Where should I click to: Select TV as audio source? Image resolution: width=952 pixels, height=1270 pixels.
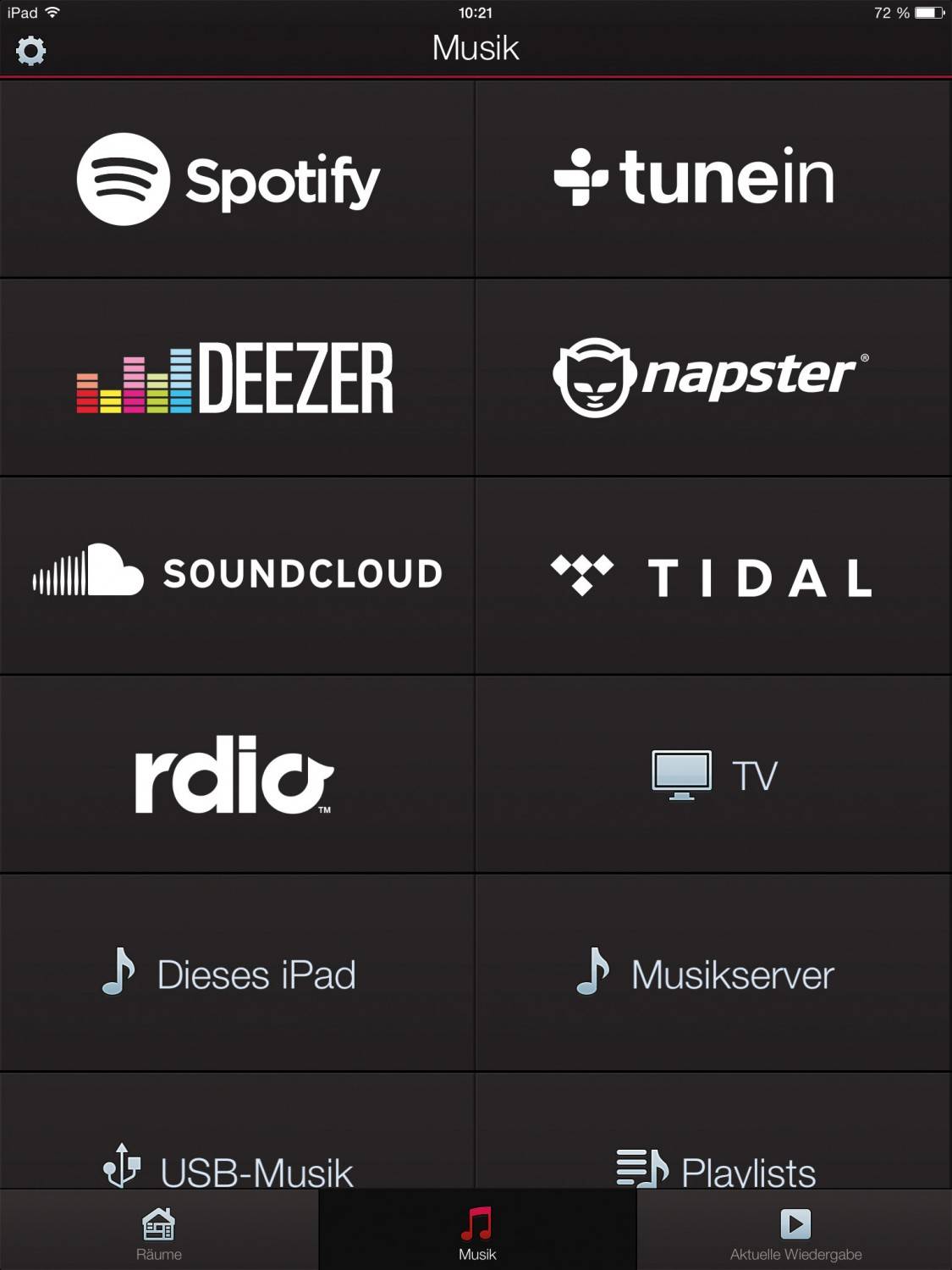tap(713, 774)
